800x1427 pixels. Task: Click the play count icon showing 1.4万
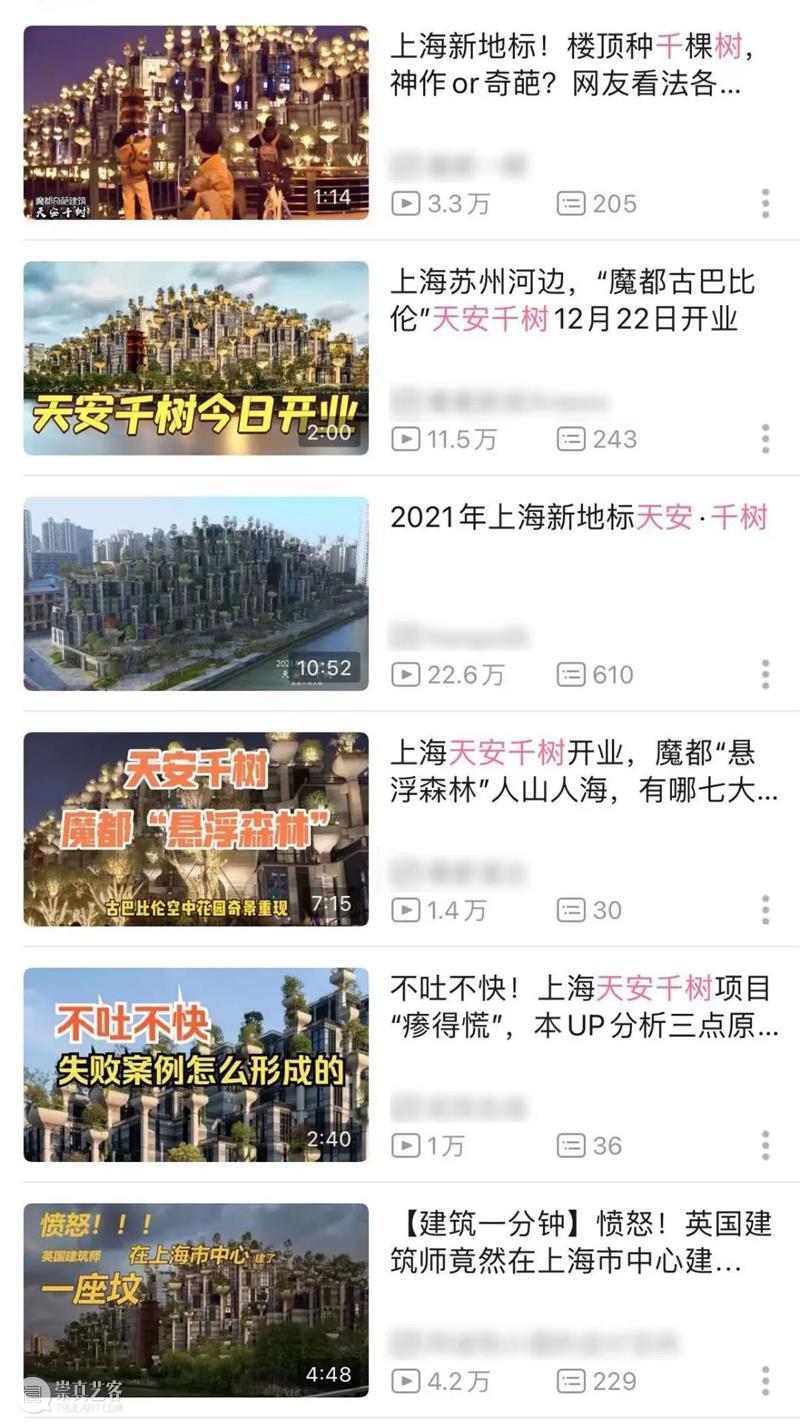(x=406, y=911)
